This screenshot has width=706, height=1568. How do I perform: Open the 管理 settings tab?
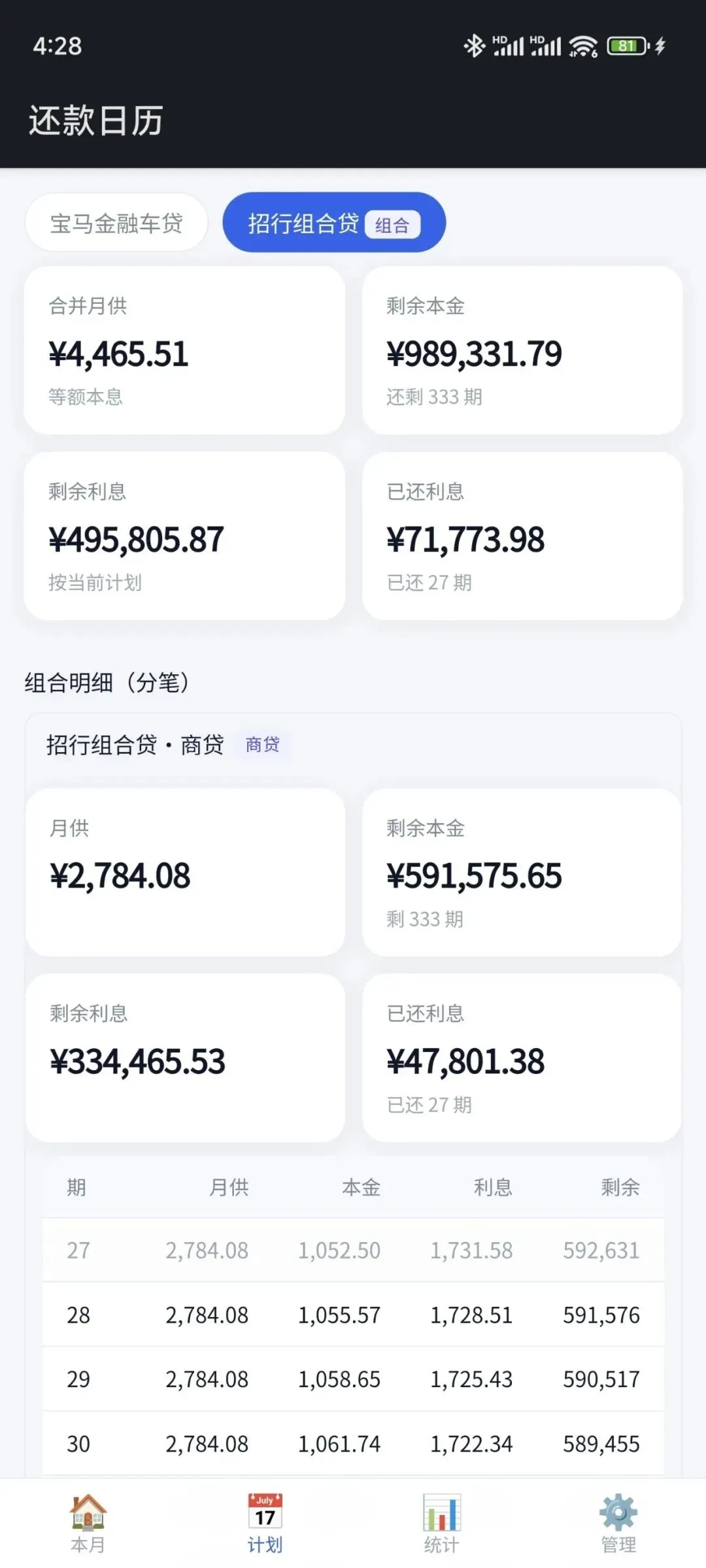point(618,1524)
